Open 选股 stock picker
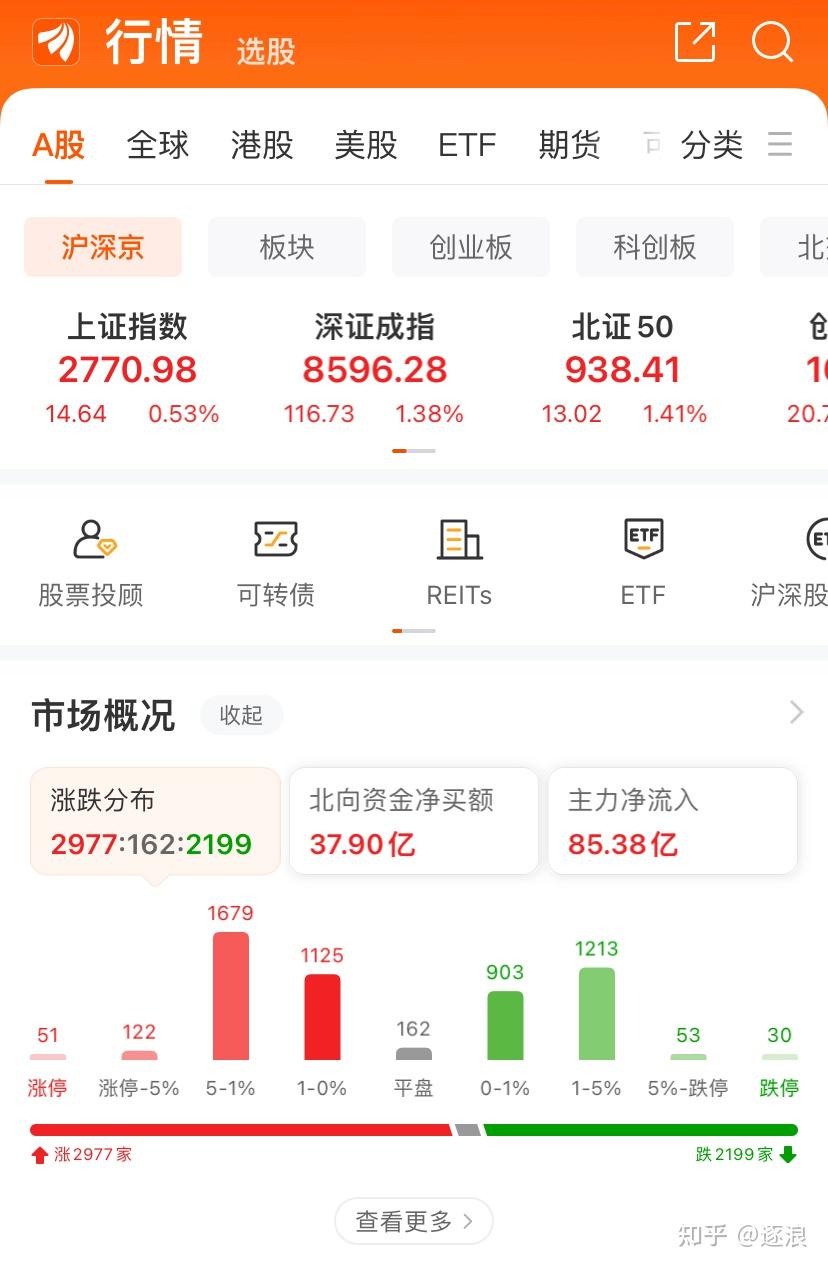Screen dimensions: 828x1269 coord(264,53)
